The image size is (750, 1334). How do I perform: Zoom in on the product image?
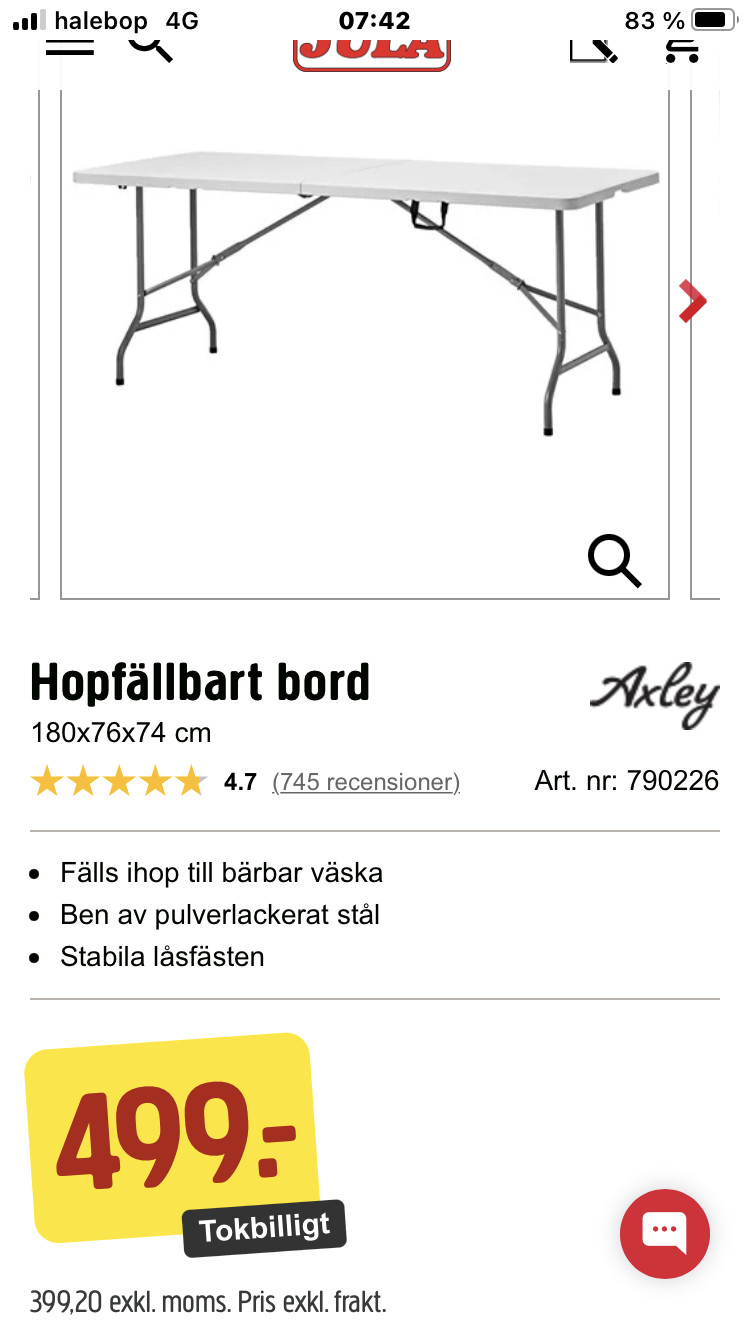613,561
